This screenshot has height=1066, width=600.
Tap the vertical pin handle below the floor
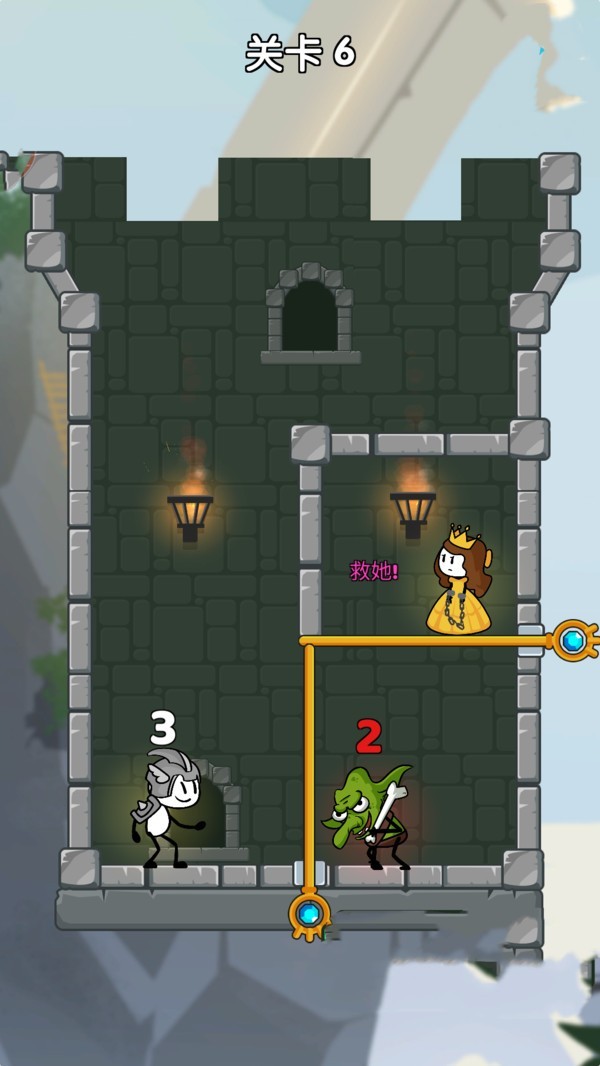(309, 913)
